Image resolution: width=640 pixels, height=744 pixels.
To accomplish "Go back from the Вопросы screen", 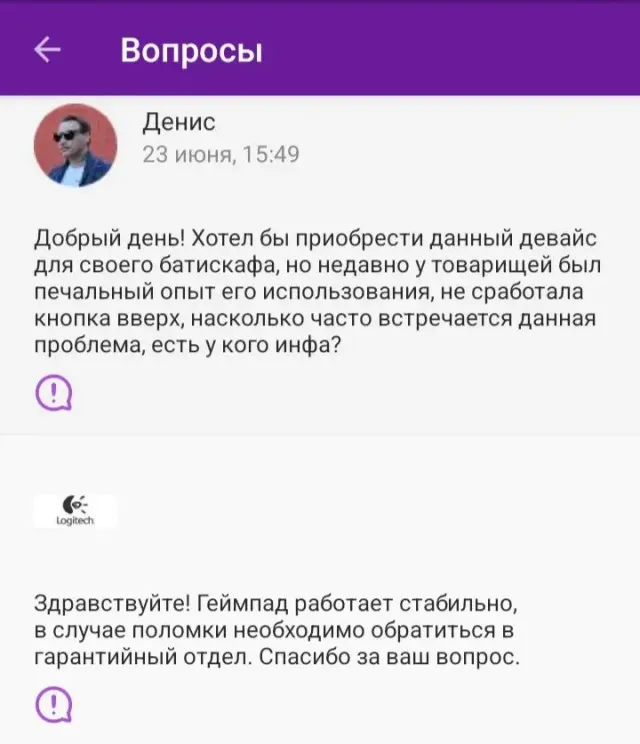I will click(x=48, y=50).
